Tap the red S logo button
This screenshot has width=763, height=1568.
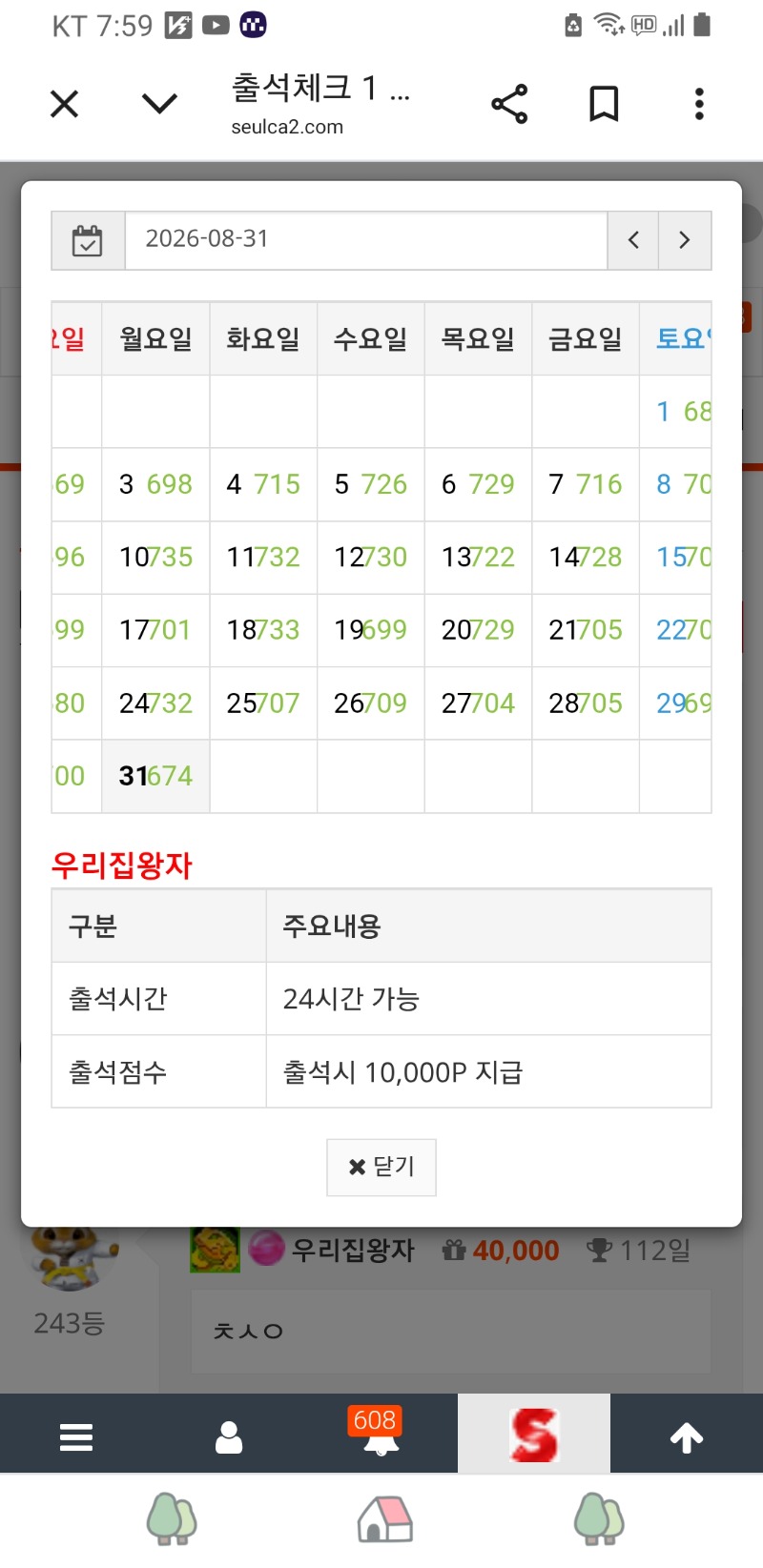pyautogui.click(x=534, y=1434)
